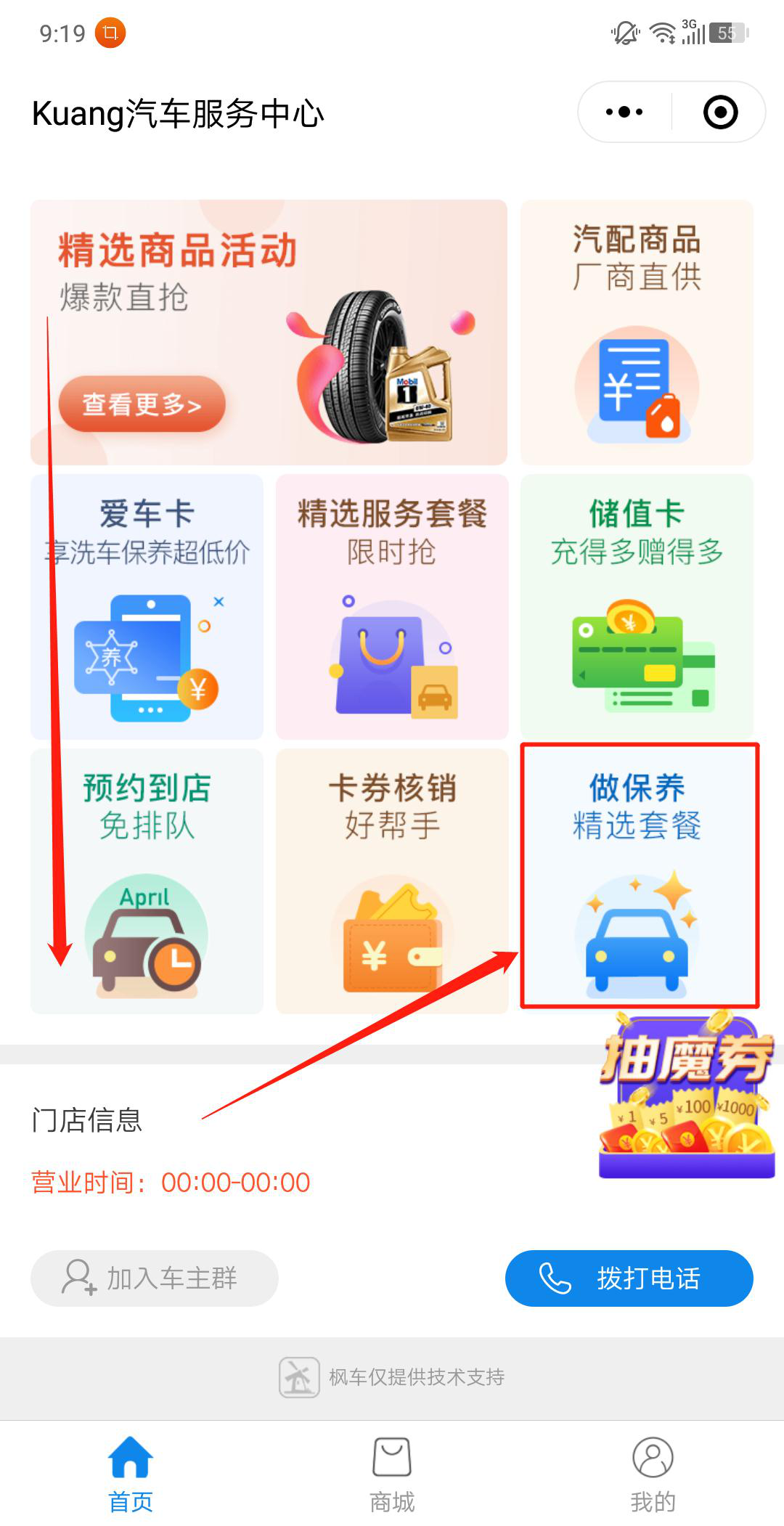Close the mini program via the circle icon
Image resolution: width=784 pixels, height=1526 pixels.
(720, 113)
